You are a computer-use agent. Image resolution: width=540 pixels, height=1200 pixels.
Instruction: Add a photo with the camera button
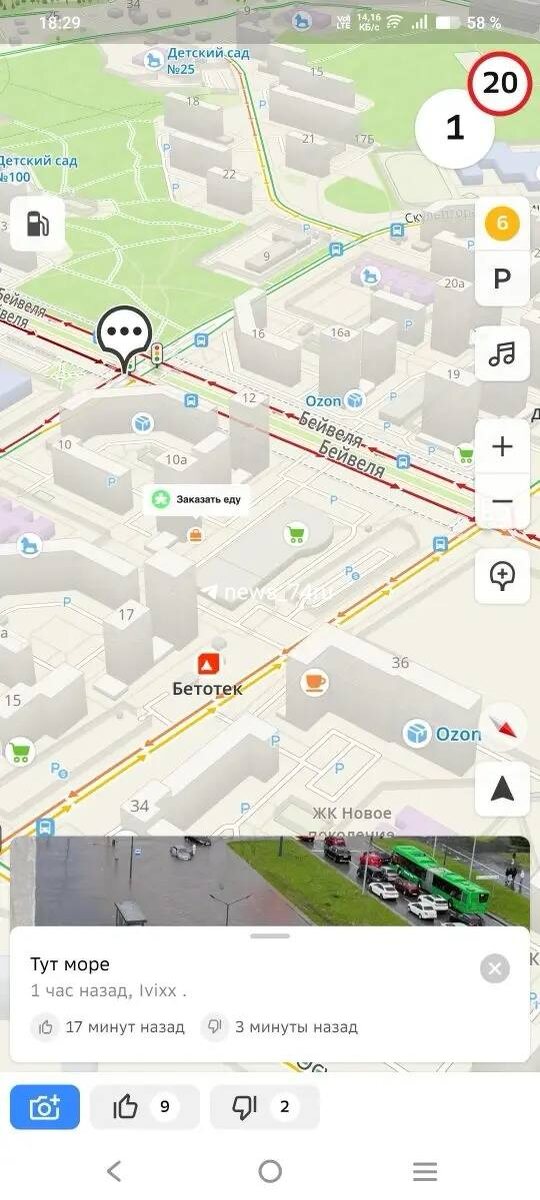click(45, 1107)
